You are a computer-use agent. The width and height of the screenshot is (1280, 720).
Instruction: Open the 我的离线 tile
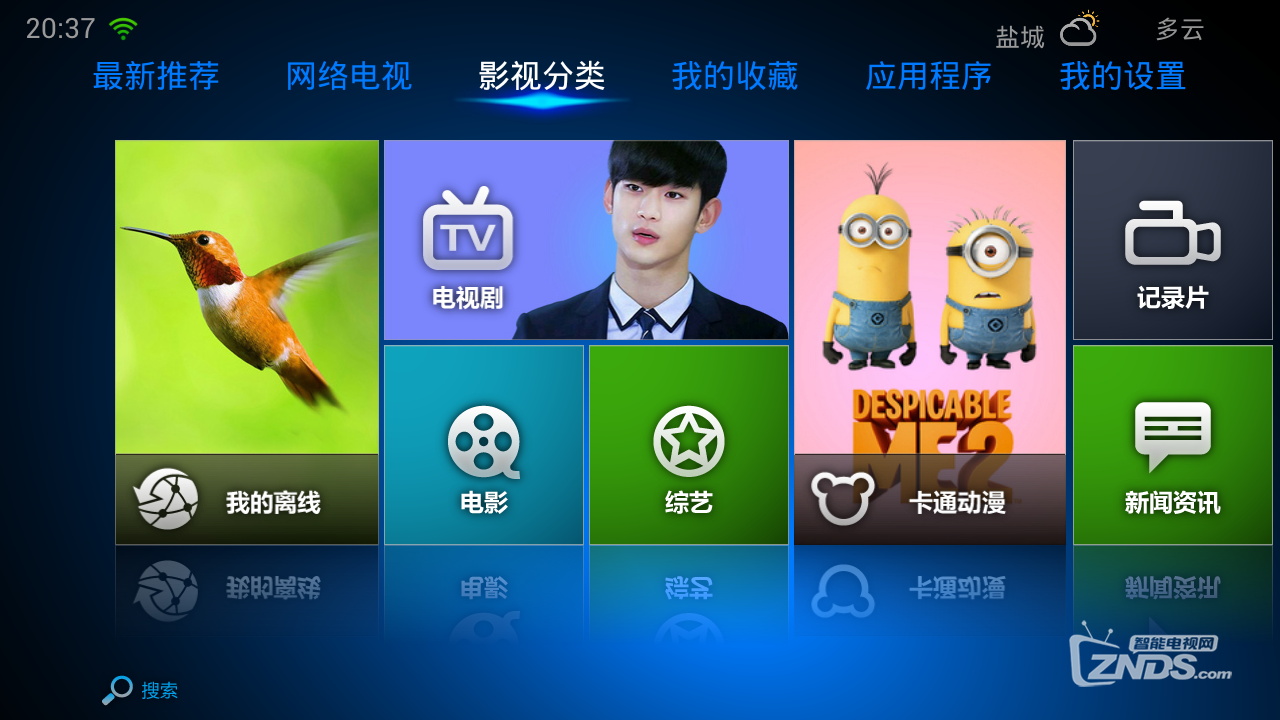(x=247, y=342)
